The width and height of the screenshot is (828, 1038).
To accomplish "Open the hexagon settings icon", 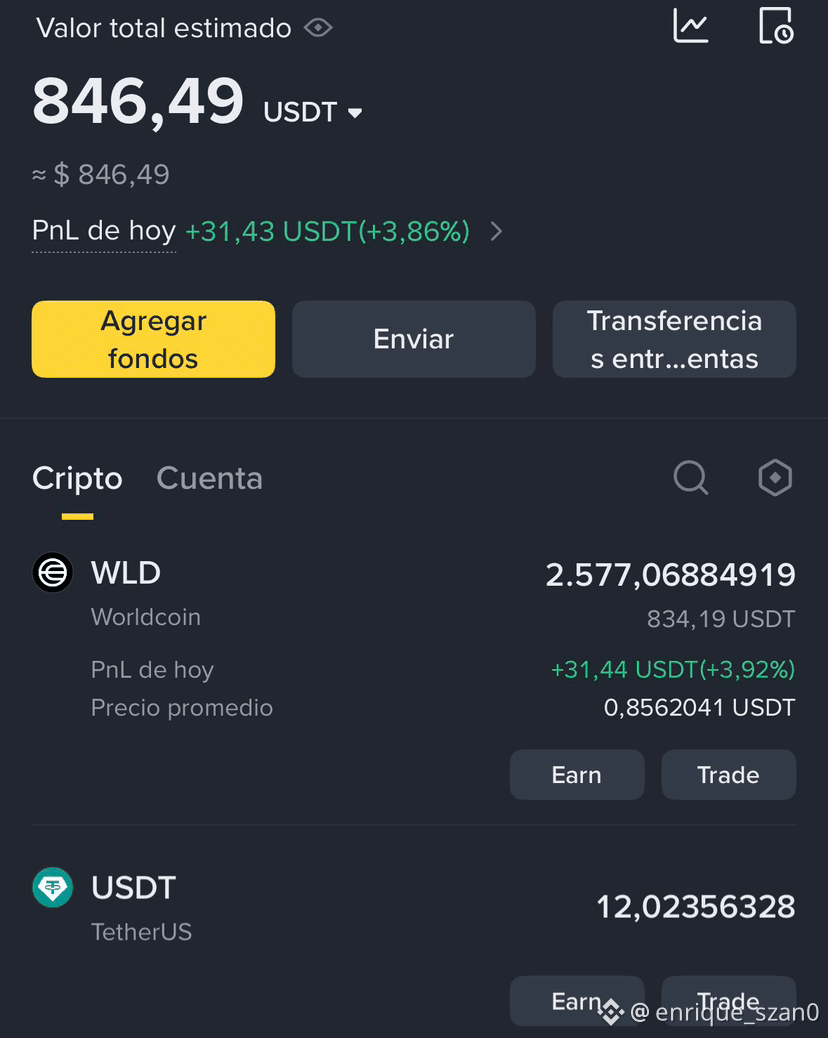I will 775,477.
